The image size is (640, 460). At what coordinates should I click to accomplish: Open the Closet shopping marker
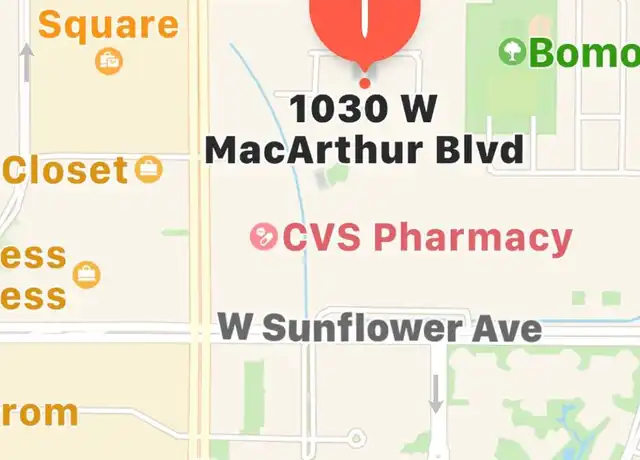point(148,169)
